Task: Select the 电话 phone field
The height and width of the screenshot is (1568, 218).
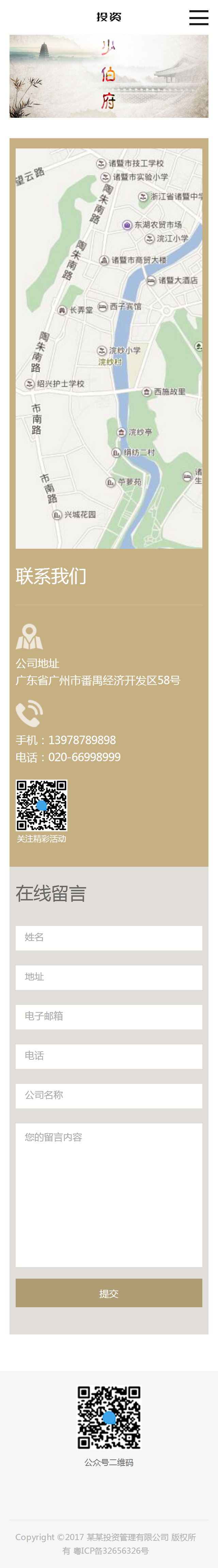Action: 108,1056
